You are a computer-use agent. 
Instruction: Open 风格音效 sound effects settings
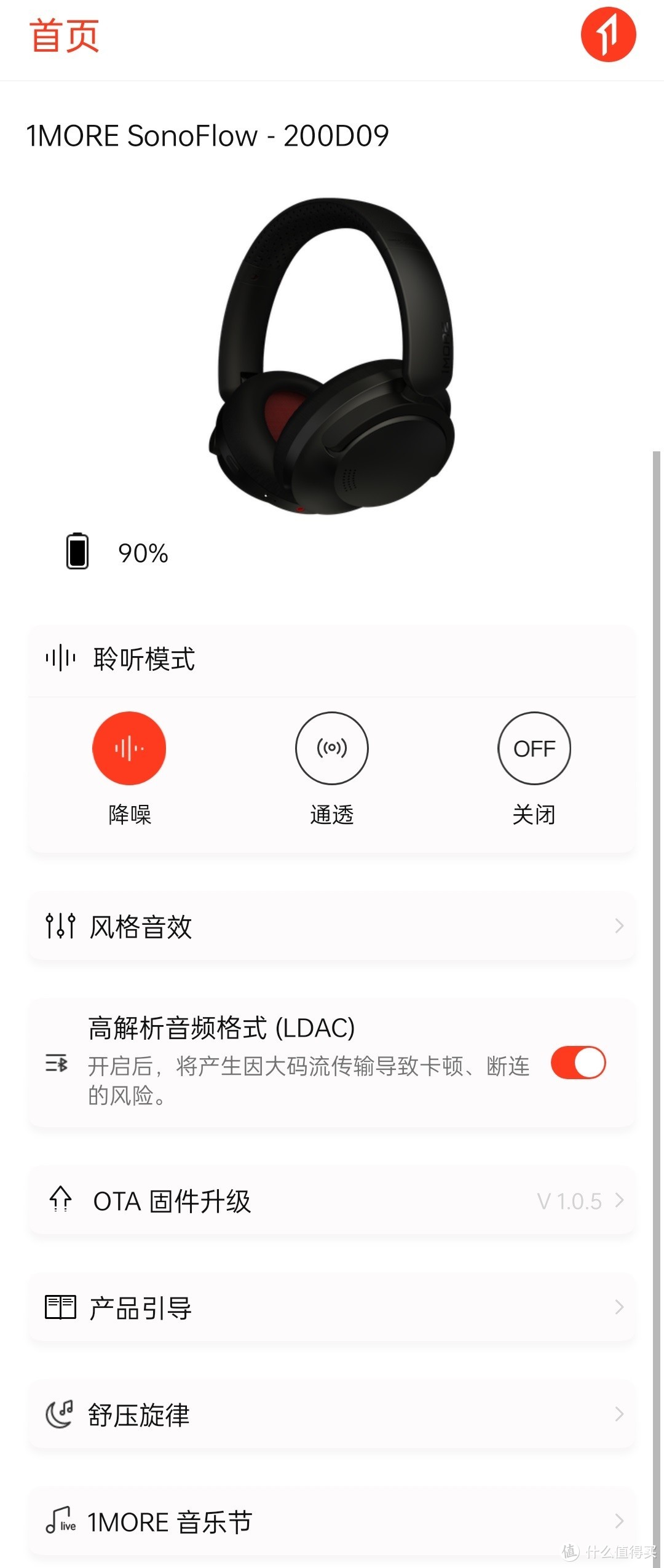point(332,926)
